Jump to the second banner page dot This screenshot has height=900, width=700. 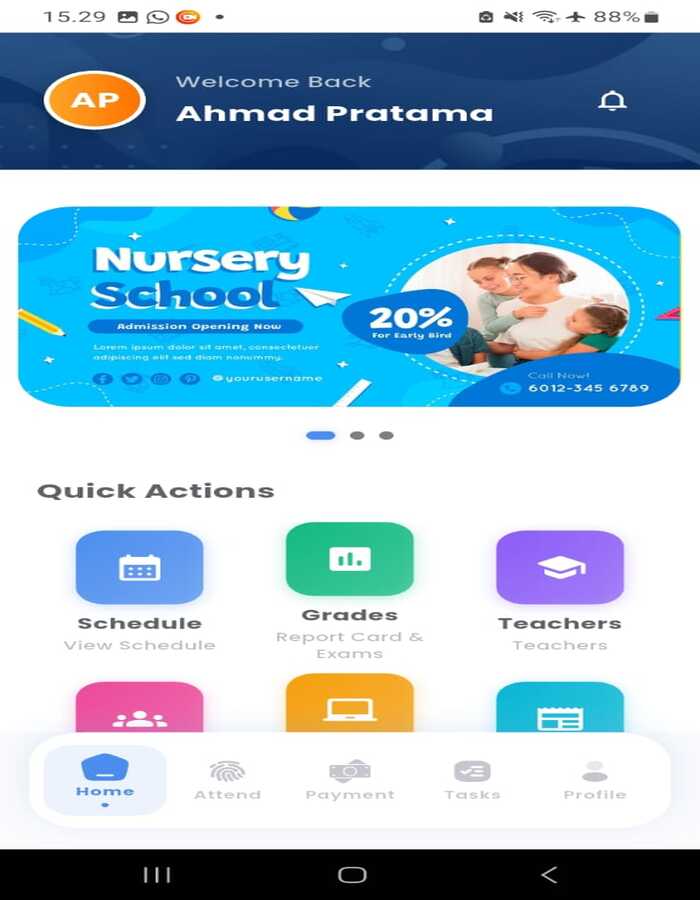coord(357,436)
